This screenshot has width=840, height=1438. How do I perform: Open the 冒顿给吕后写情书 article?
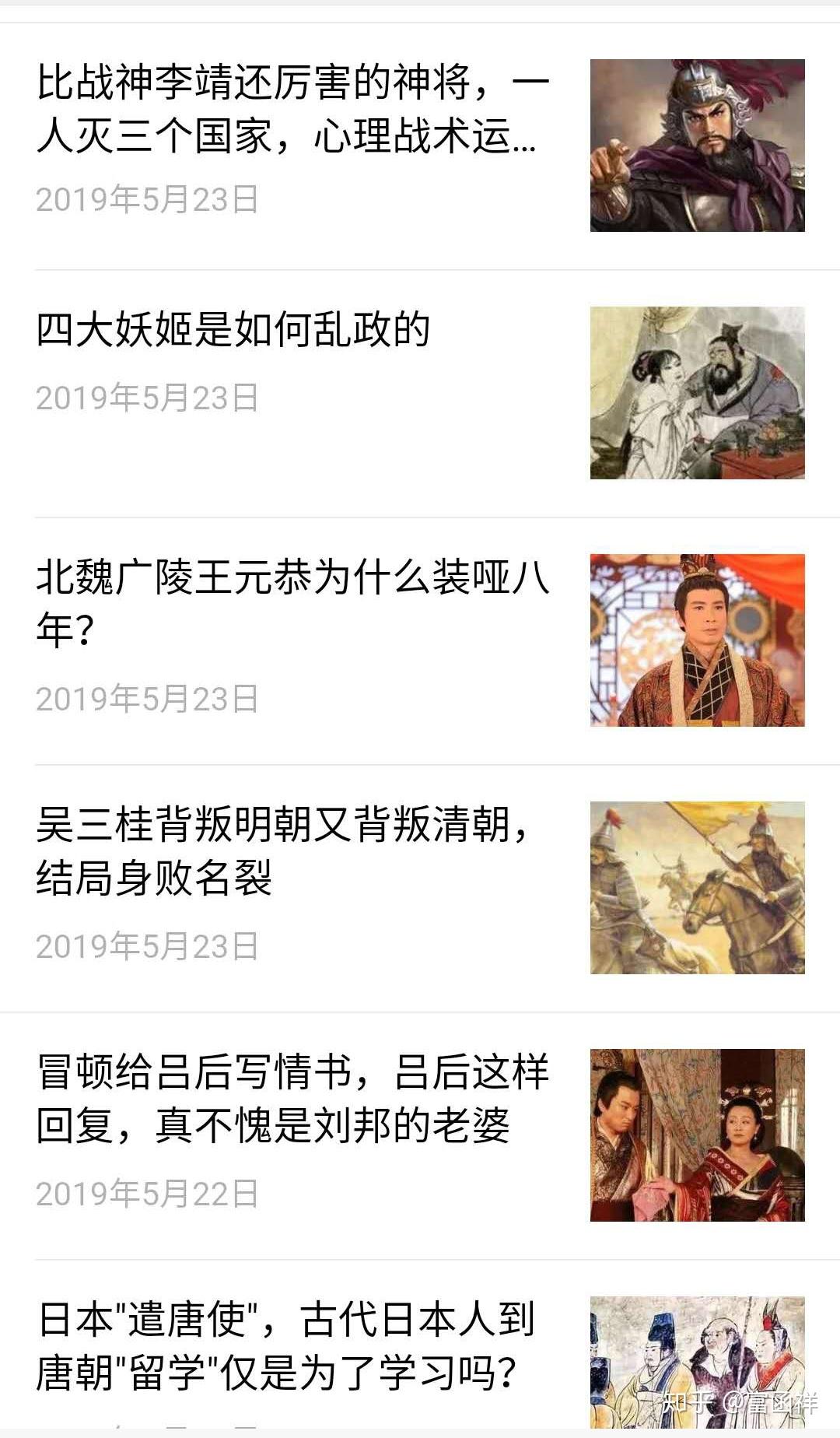[292, 1098]
